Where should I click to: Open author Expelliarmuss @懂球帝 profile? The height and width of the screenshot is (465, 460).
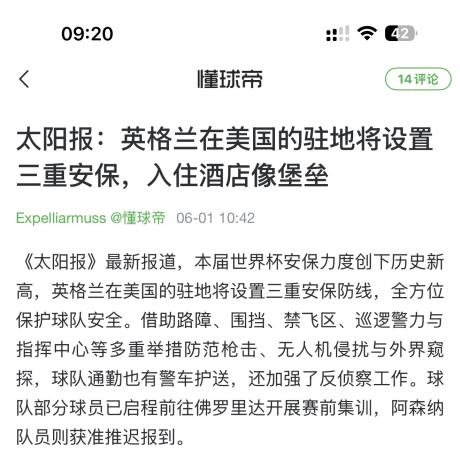(91, 218)
